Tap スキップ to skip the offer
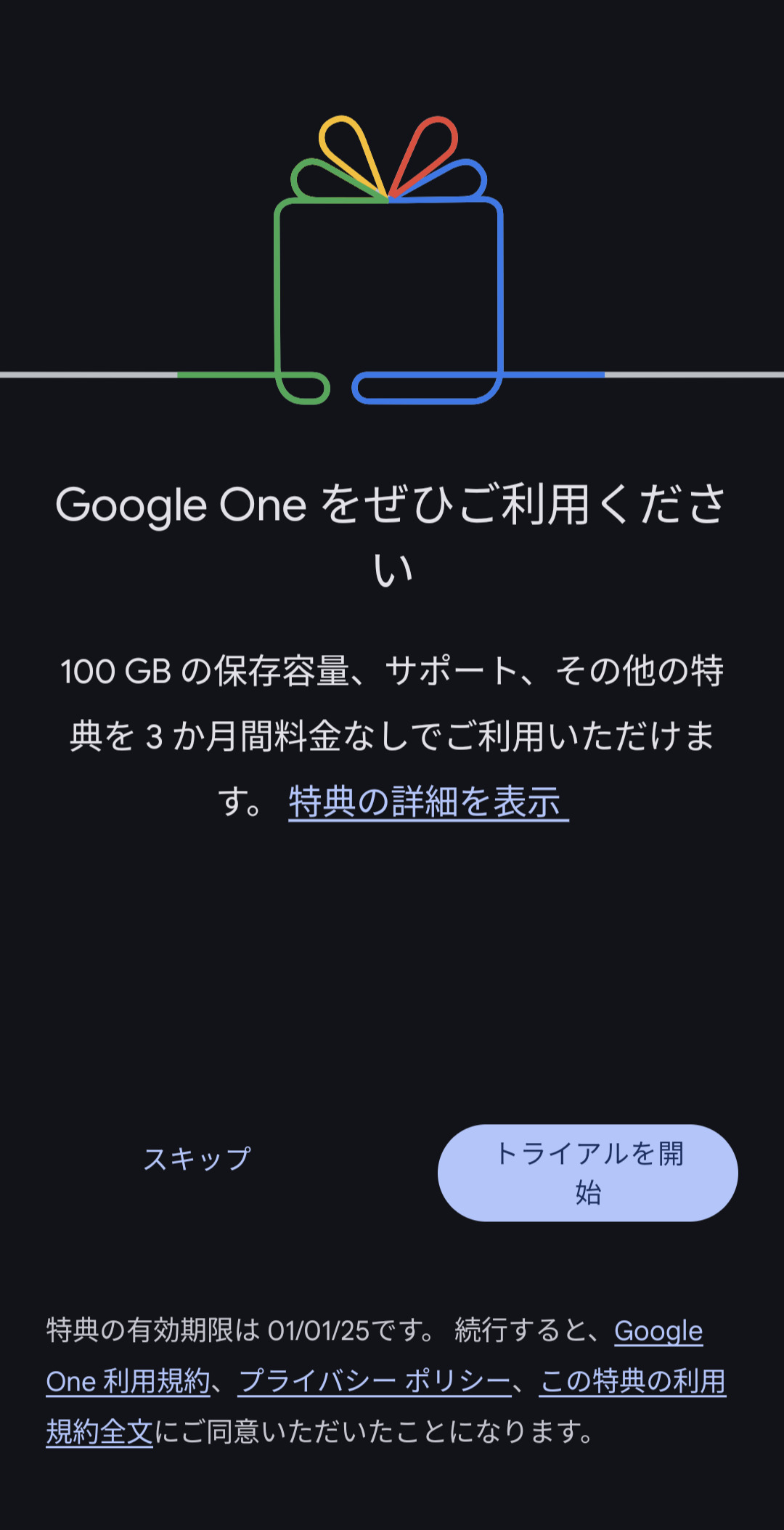This screenshot has height=1530, width=784. tap(197, 1159)
